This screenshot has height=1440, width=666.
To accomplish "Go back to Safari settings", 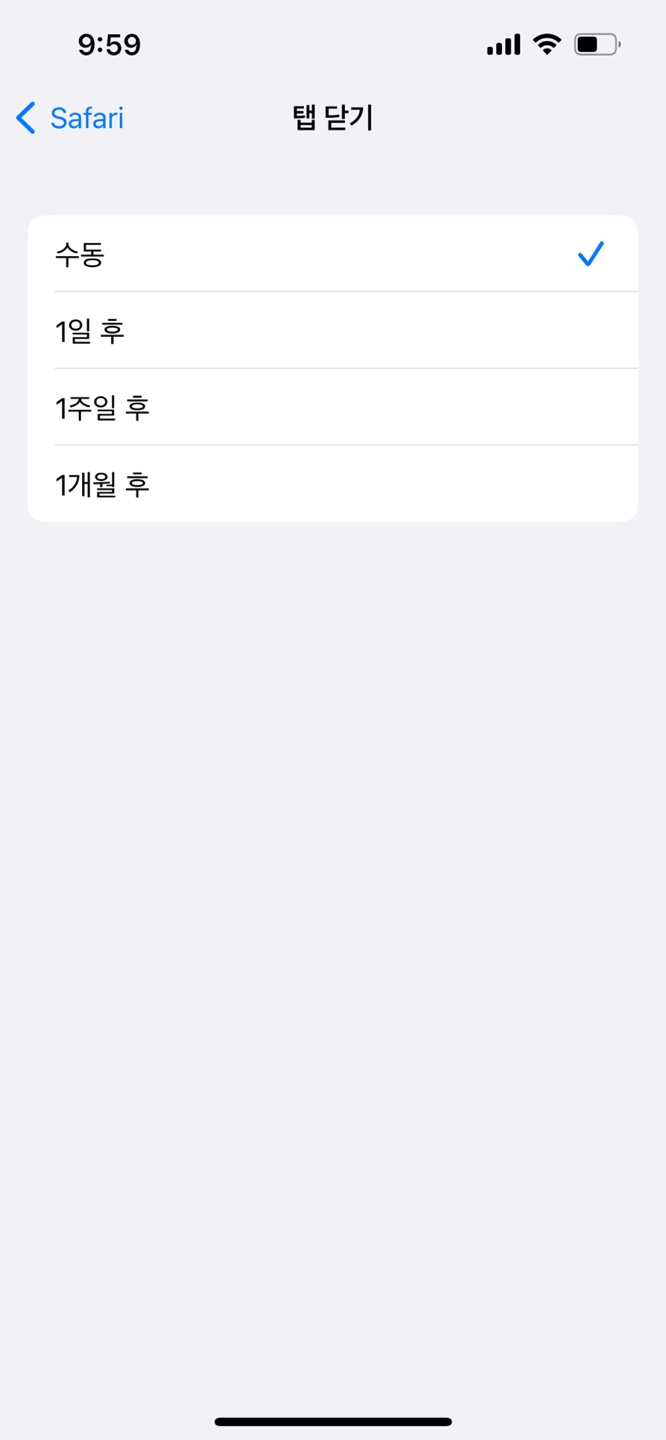I will [x=70, y=118].
